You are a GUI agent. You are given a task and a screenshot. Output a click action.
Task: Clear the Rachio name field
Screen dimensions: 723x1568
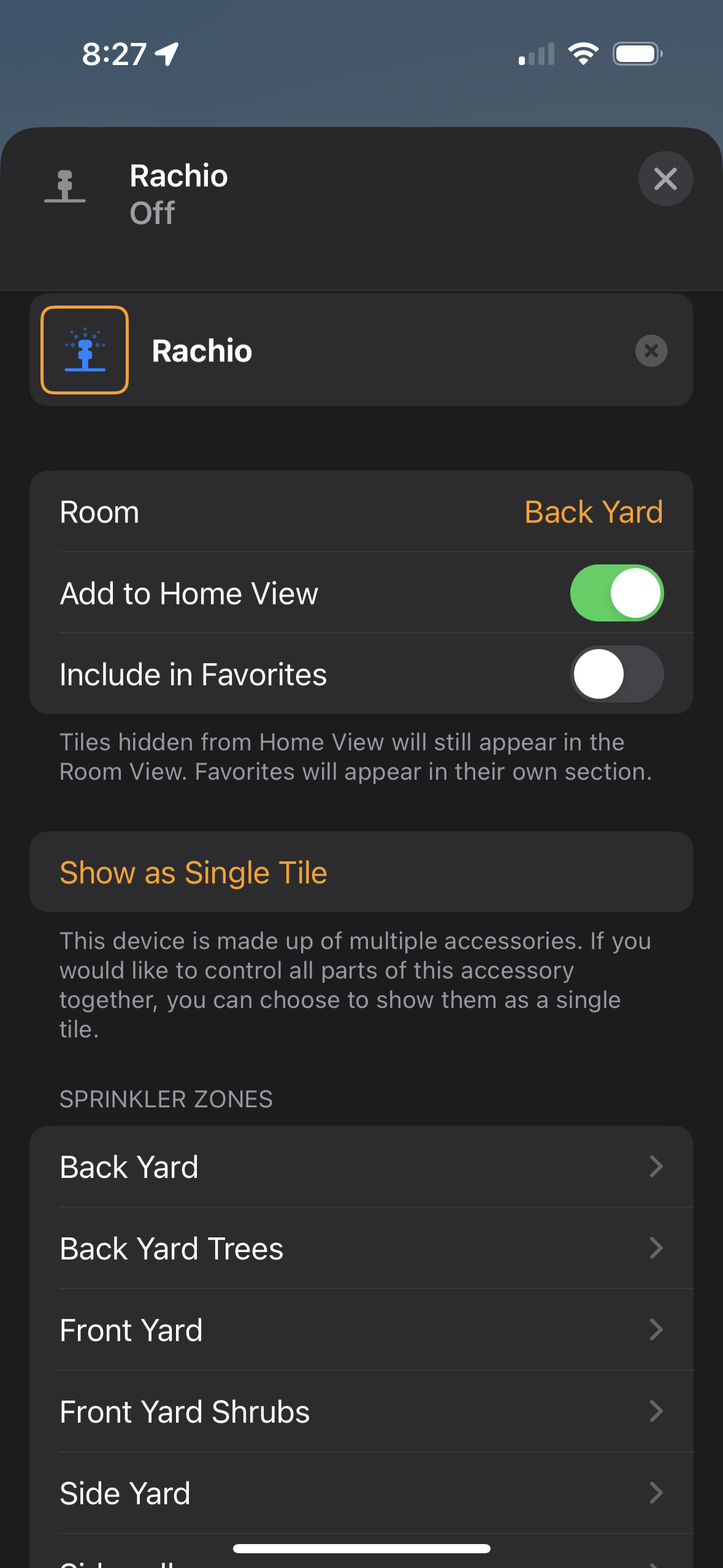(x=651, y=351)
